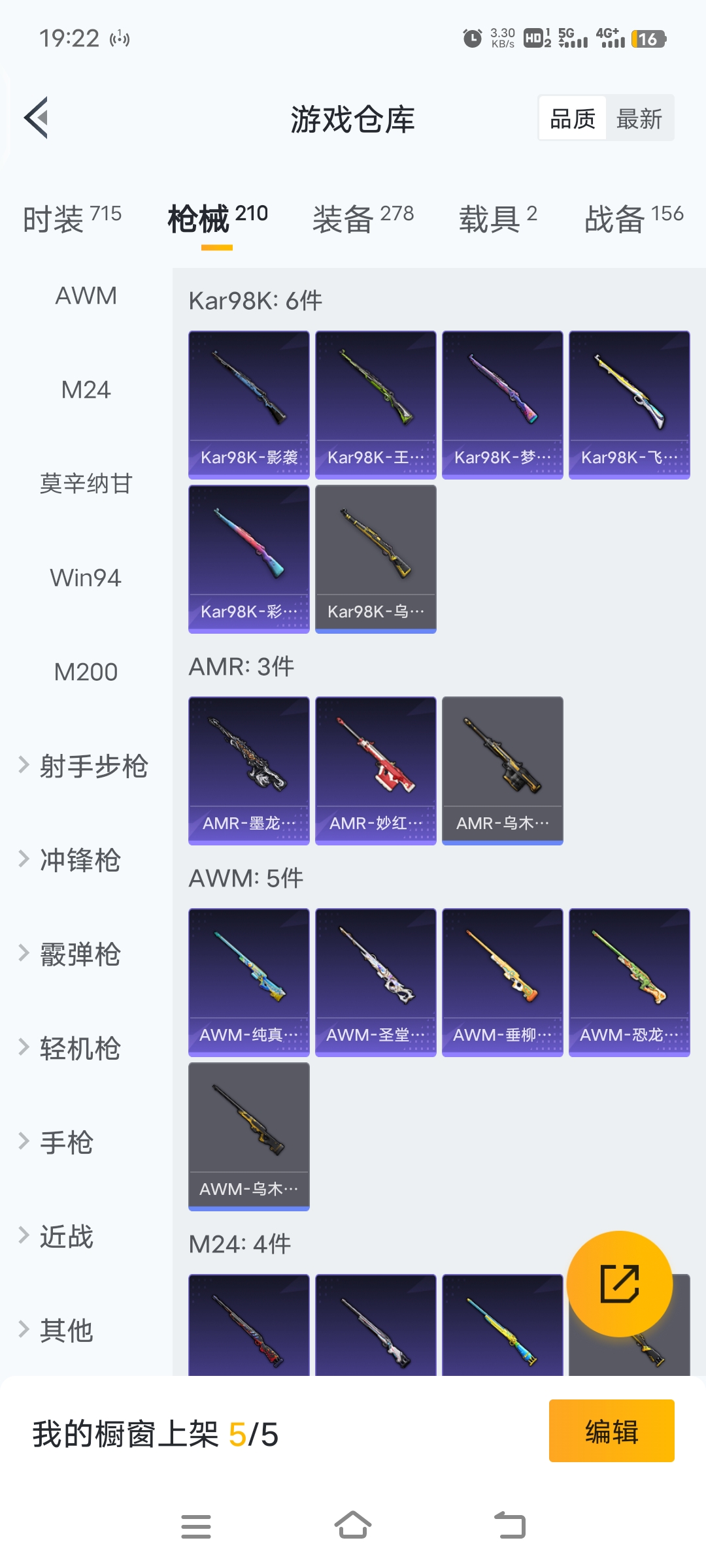Edit my showcase with 编辑

(611, 1431)
